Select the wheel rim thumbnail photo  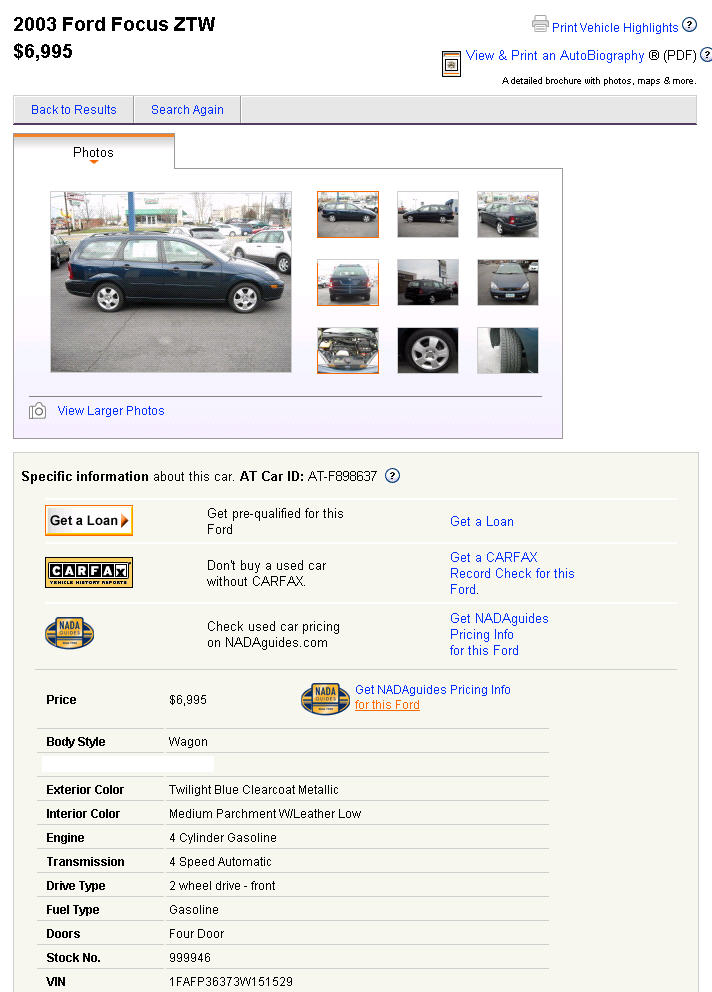(x=428, y=351)
